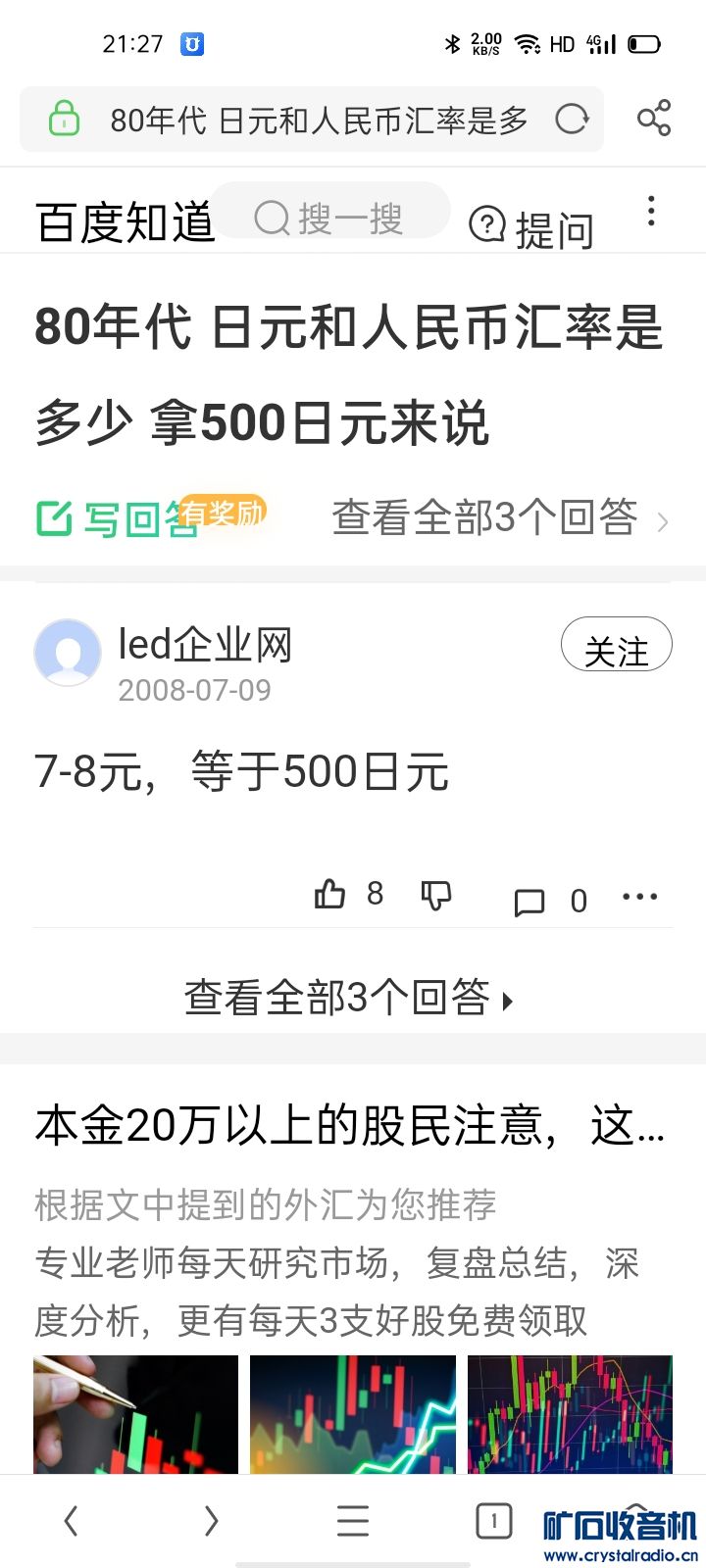Reload the page via the refresh icon
Screen dimensions: 706x1568
coord(571,120)
